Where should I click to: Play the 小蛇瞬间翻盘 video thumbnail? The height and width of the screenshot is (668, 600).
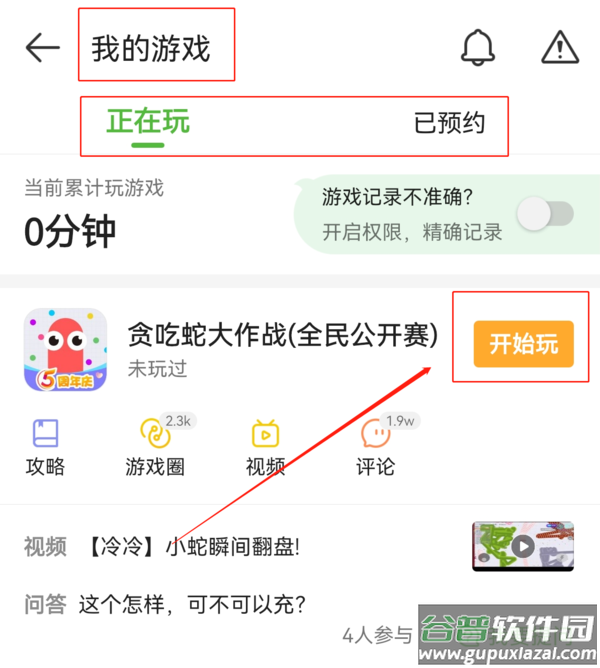point(523,546)
